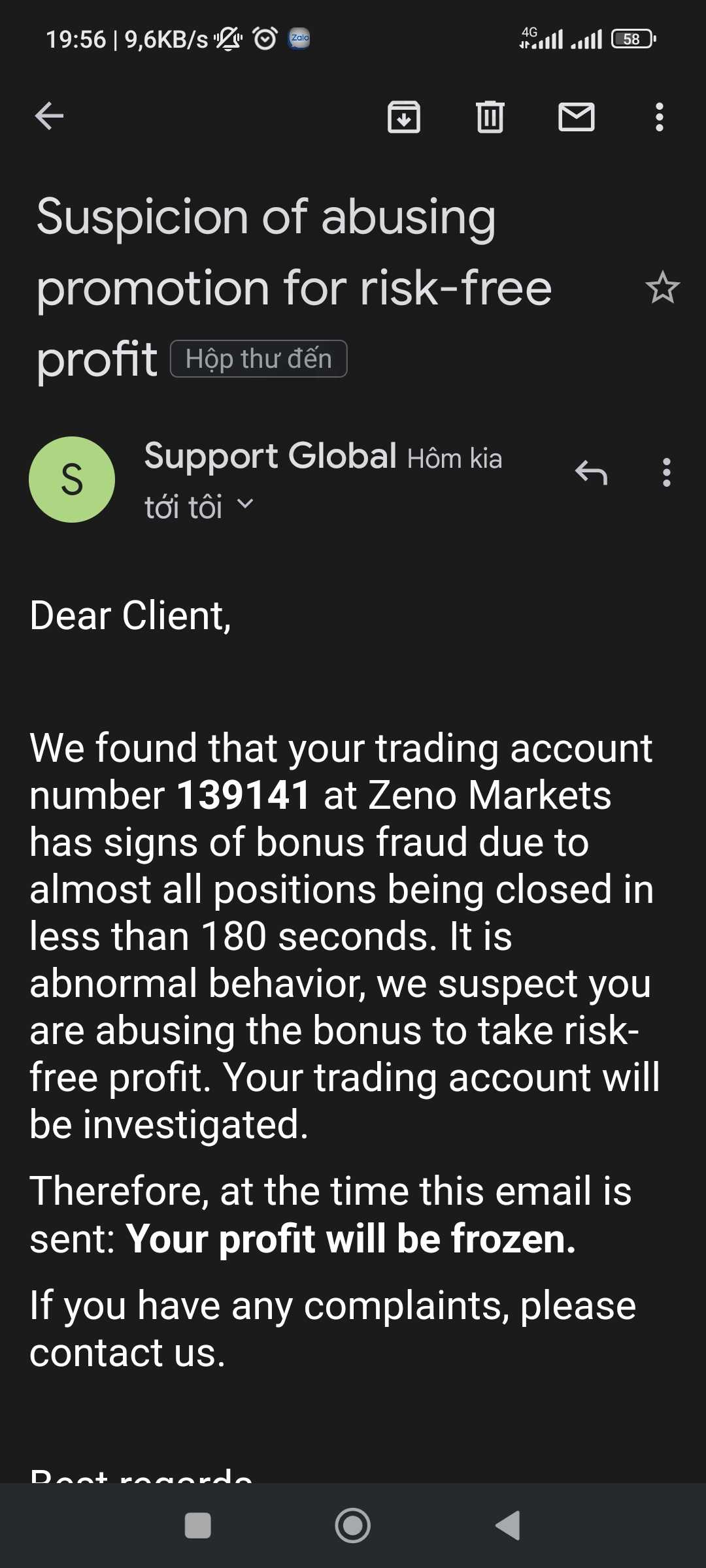Star this email

663,287
